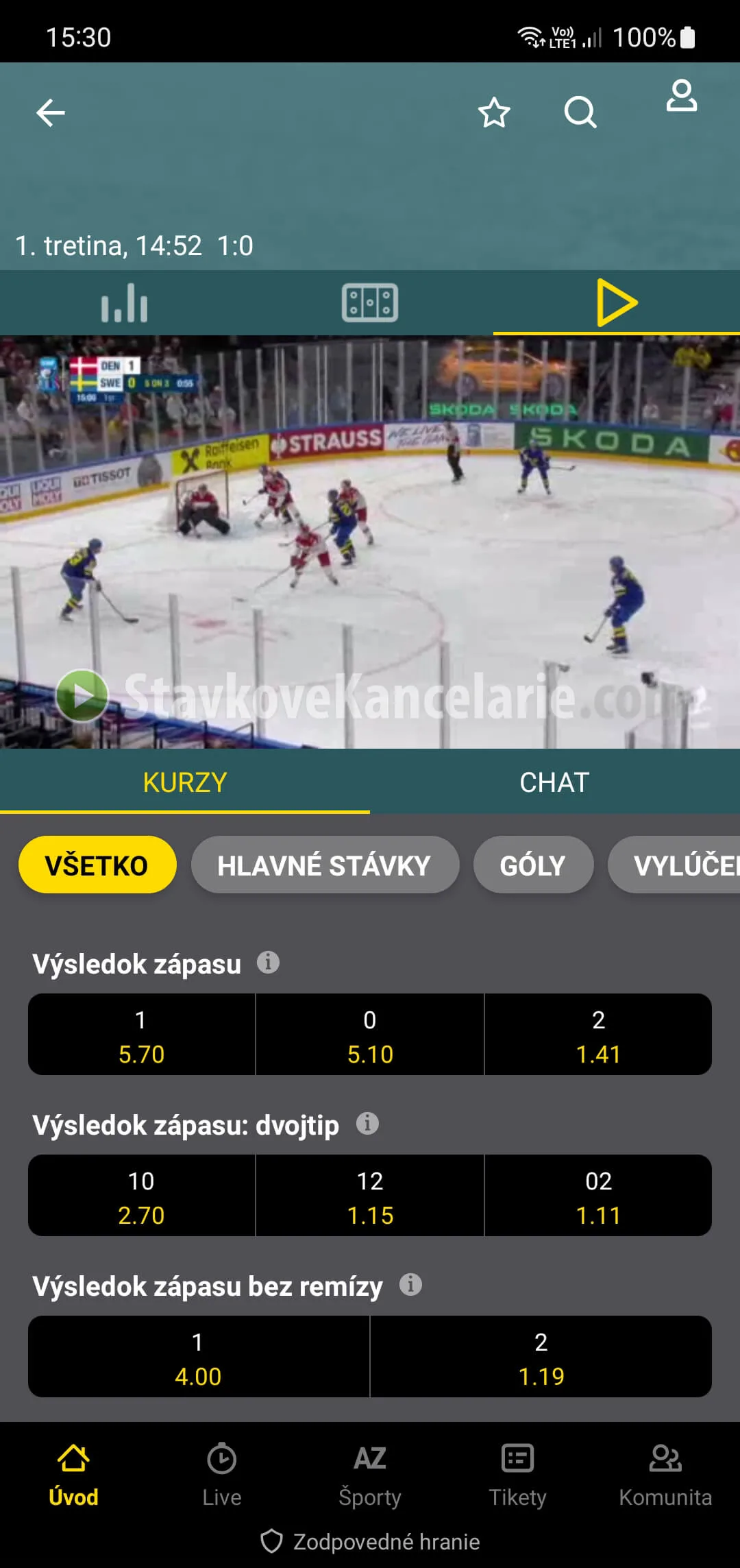The image size is (740, 1568).
Task: Open the Live section
Action: (222, 1473)
